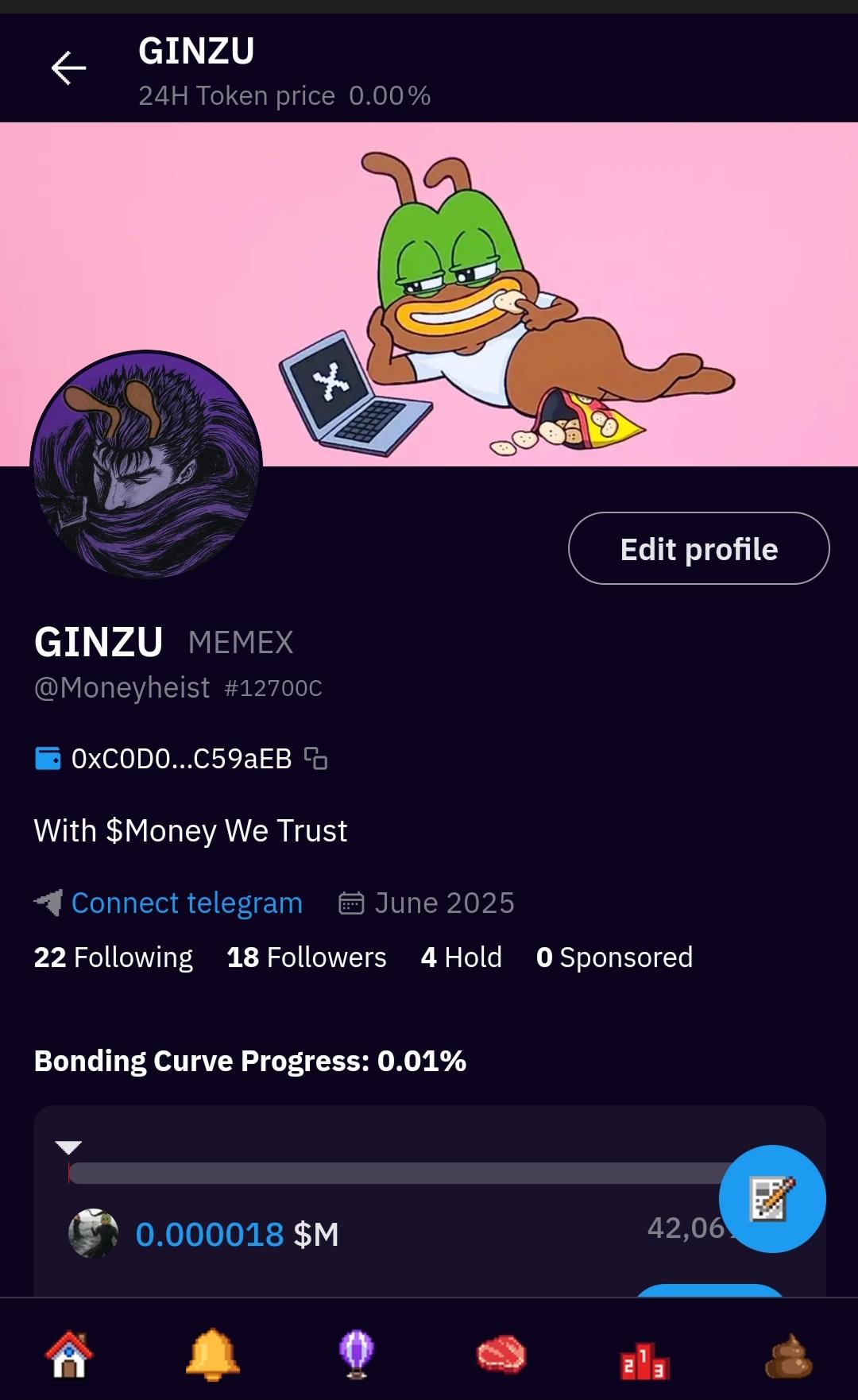
Task: Open the 18 Followers list
Action: 306,957
